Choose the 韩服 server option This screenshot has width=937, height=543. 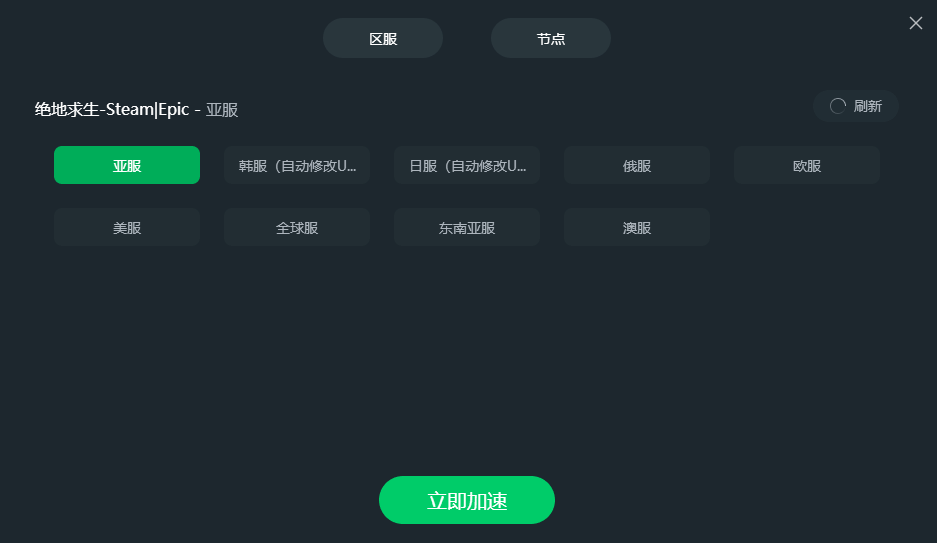(297, 165)
